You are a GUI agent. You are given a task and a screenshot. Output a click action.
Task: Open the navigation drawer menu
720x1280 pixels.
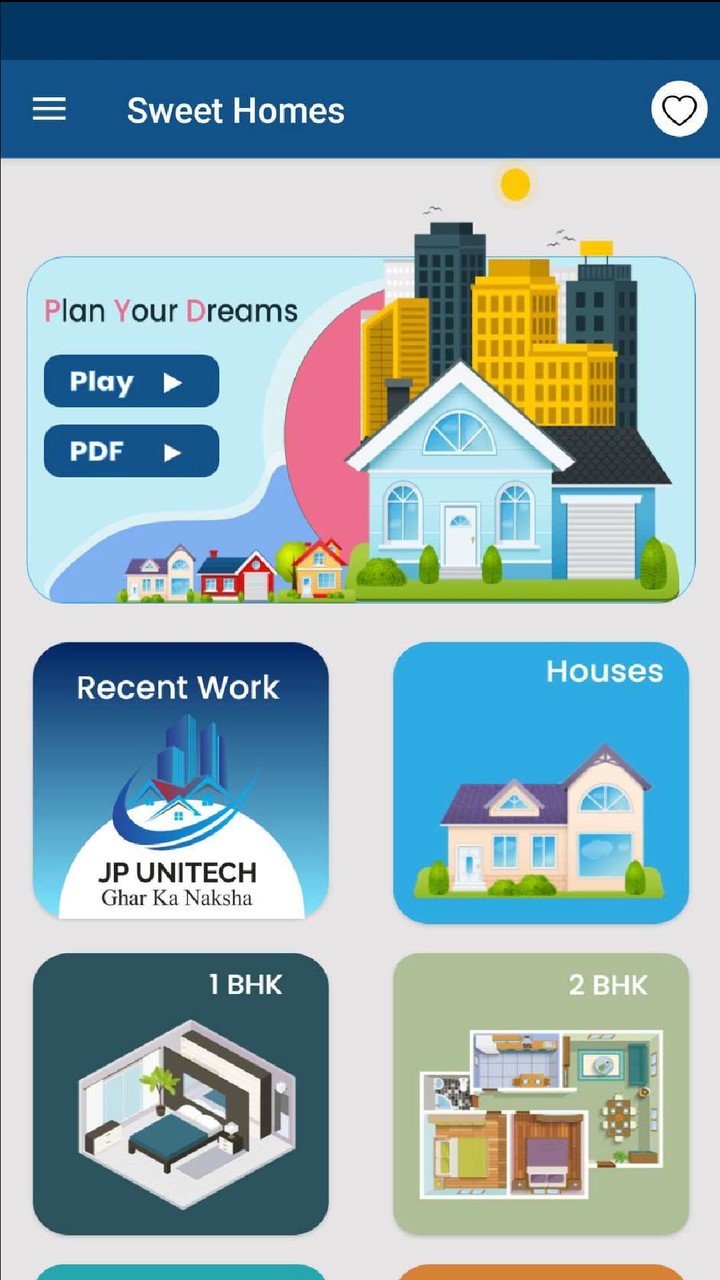click(x=48, y=110)
